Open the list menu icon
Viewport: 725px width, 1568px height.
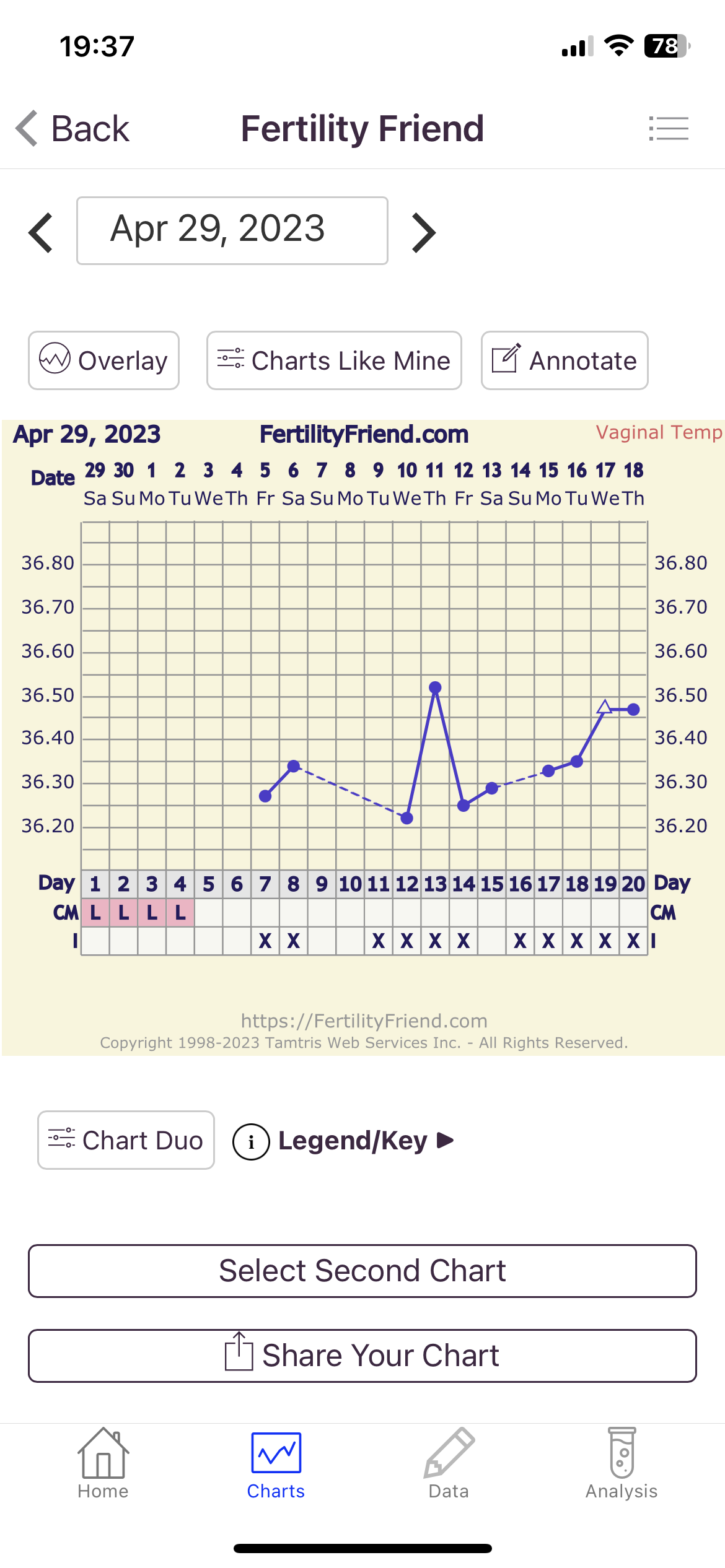[669, 129]
